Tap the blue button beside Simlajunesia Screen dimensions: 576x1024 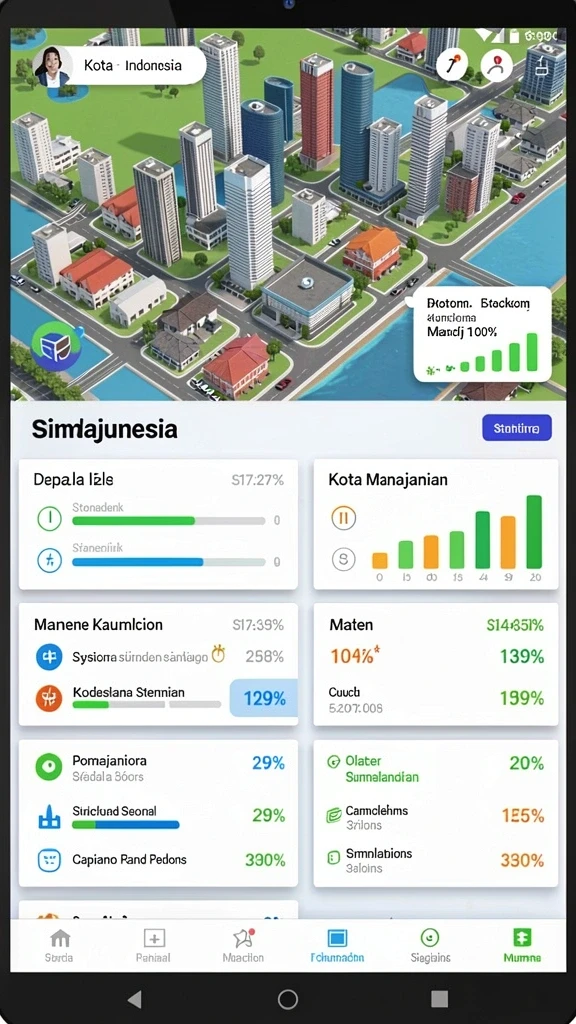tap(517, 428)
